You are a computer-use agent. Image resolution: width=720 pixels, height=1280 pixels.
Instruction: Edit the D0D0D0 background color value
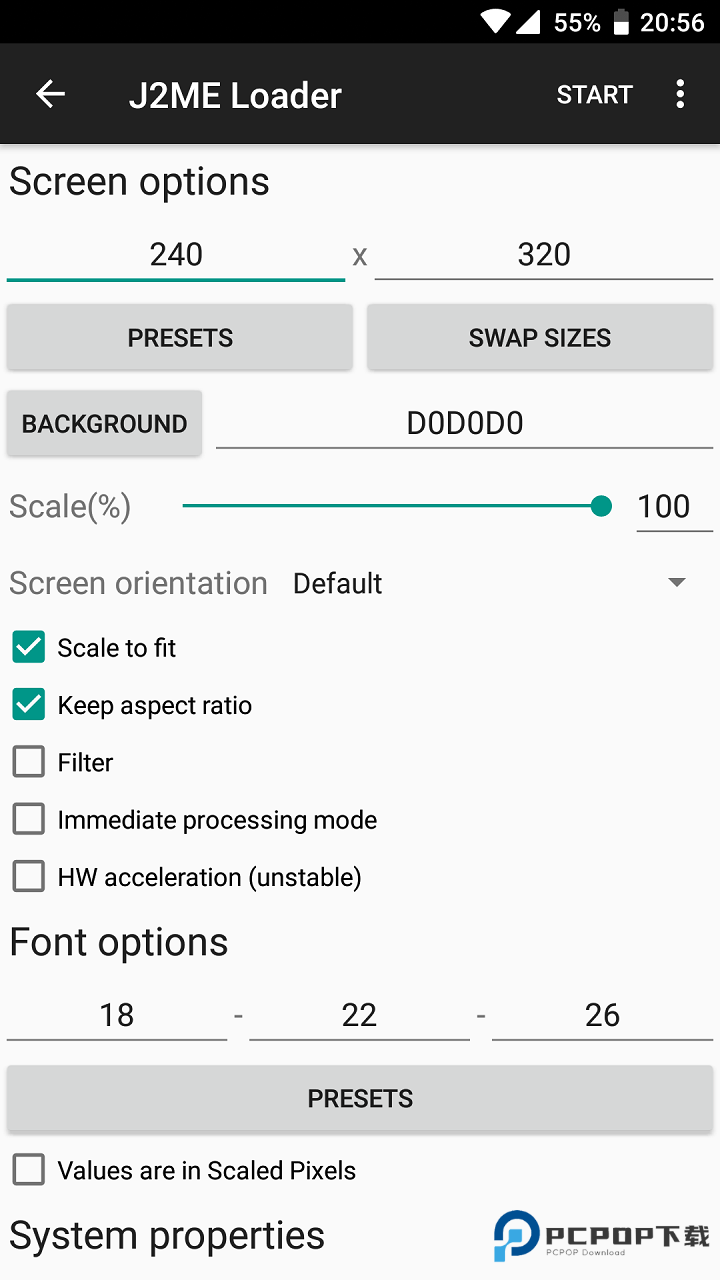464,422
